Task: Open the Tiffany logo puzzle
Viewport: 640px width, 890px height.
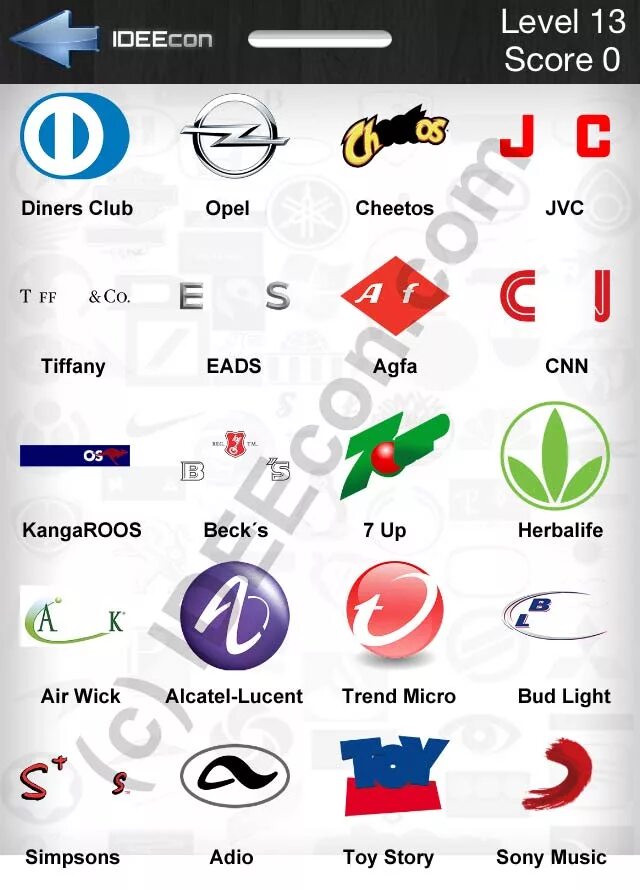Action: (x=76, y=297)
